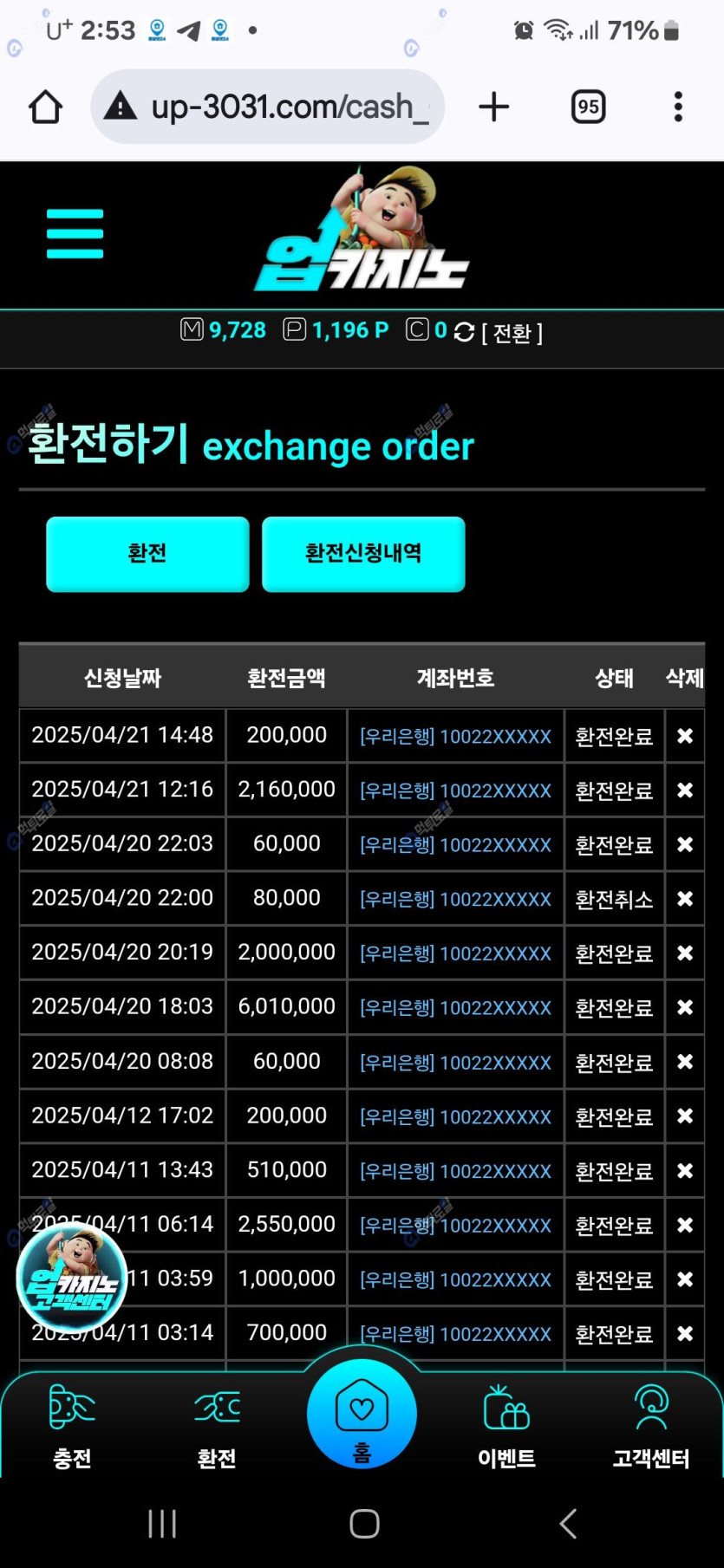724x1568 pixels.
Task: Tap the browser address bar
Action: pyautogui.click(x=277, y=107)
